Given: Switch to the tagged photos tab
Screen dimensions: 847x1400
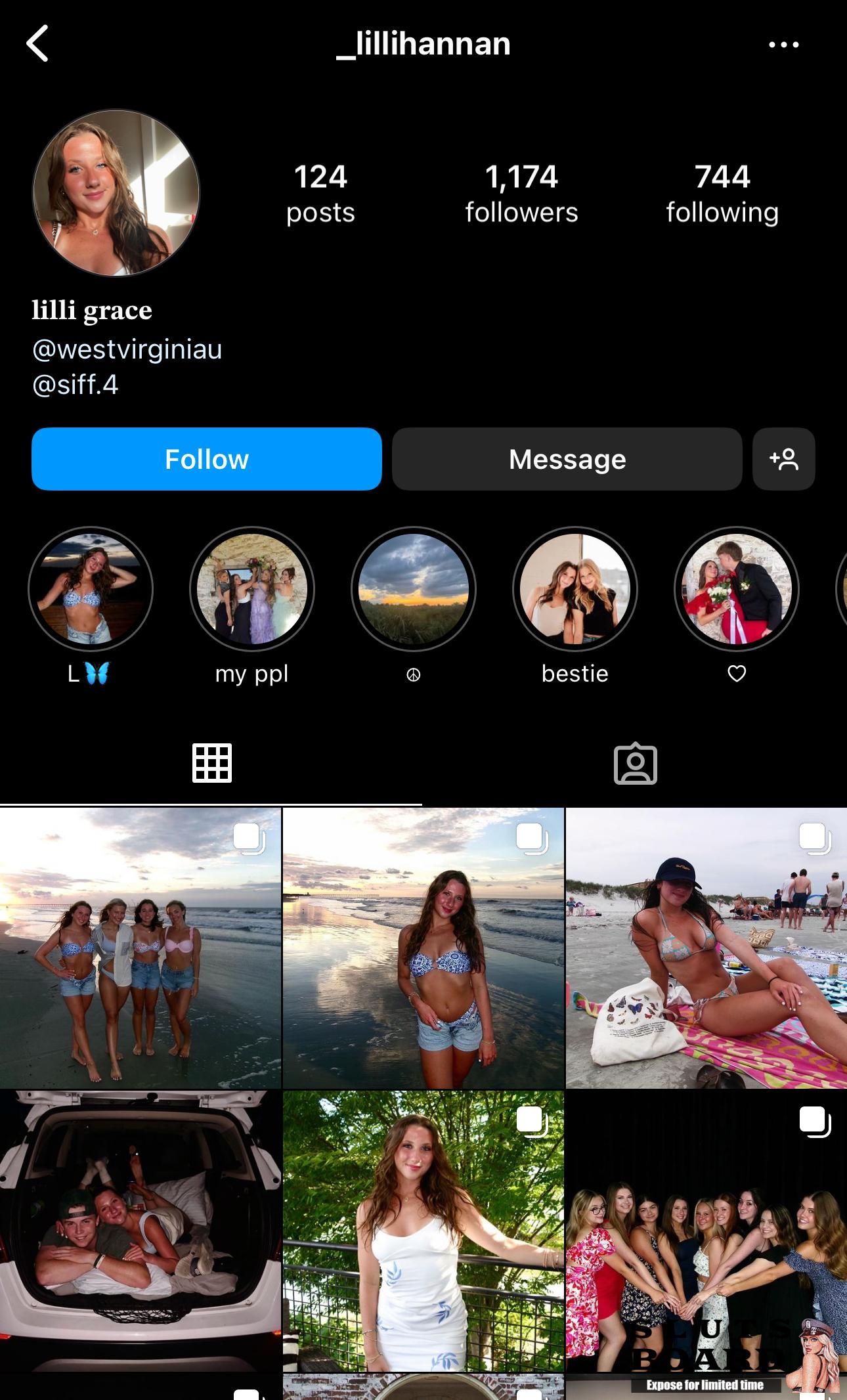Looking at the screenshot, I should (x=635, y=764).
